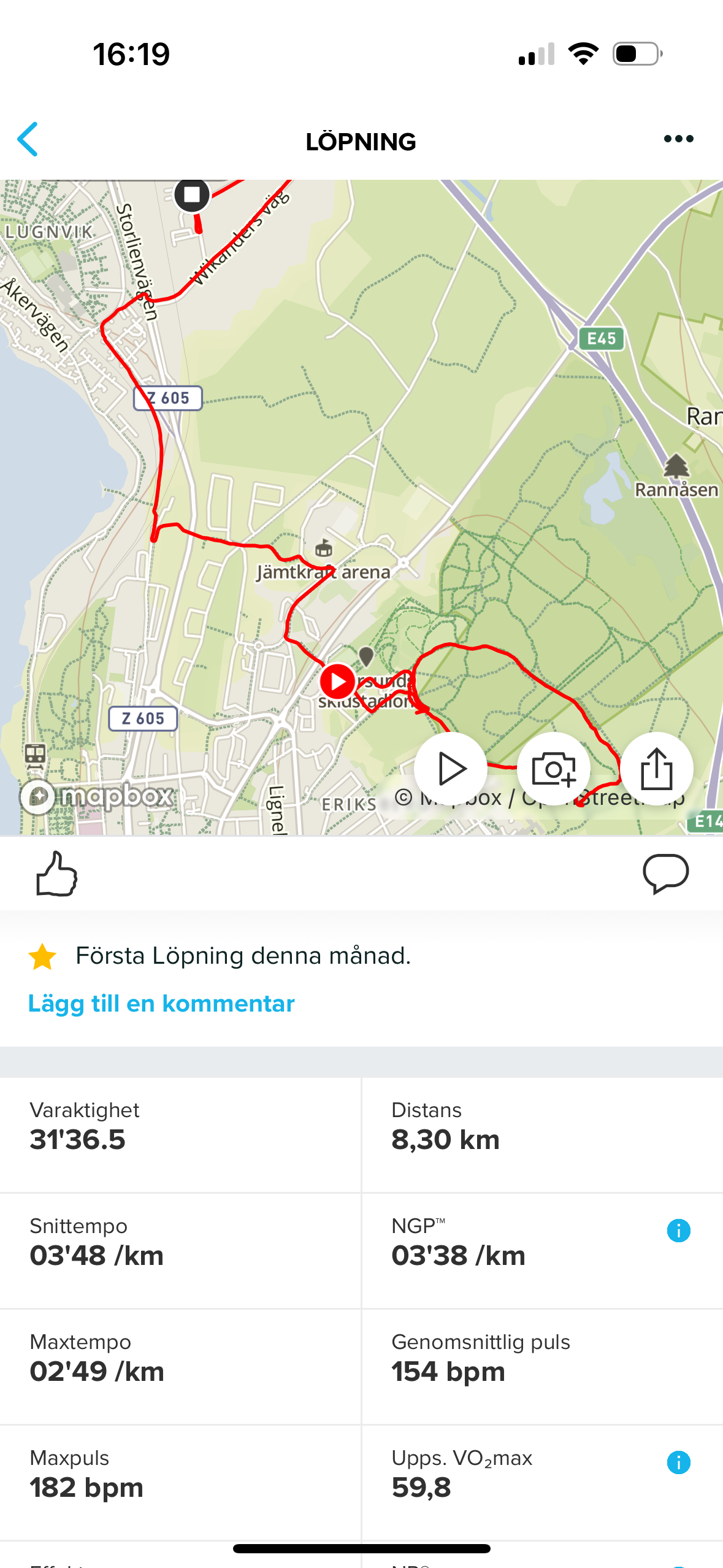This screenshot has width=723, height=1568.
Task: Show info about Upps. VO2max
Action: pos(678,1462)
